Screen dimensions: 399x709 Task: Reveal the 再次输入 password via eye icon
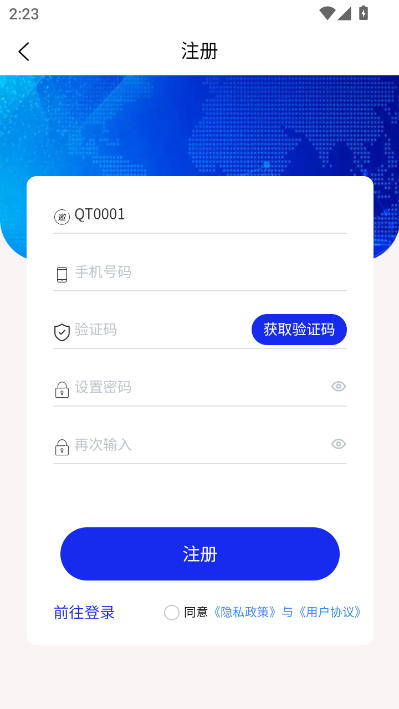click(x=338, y=444)
